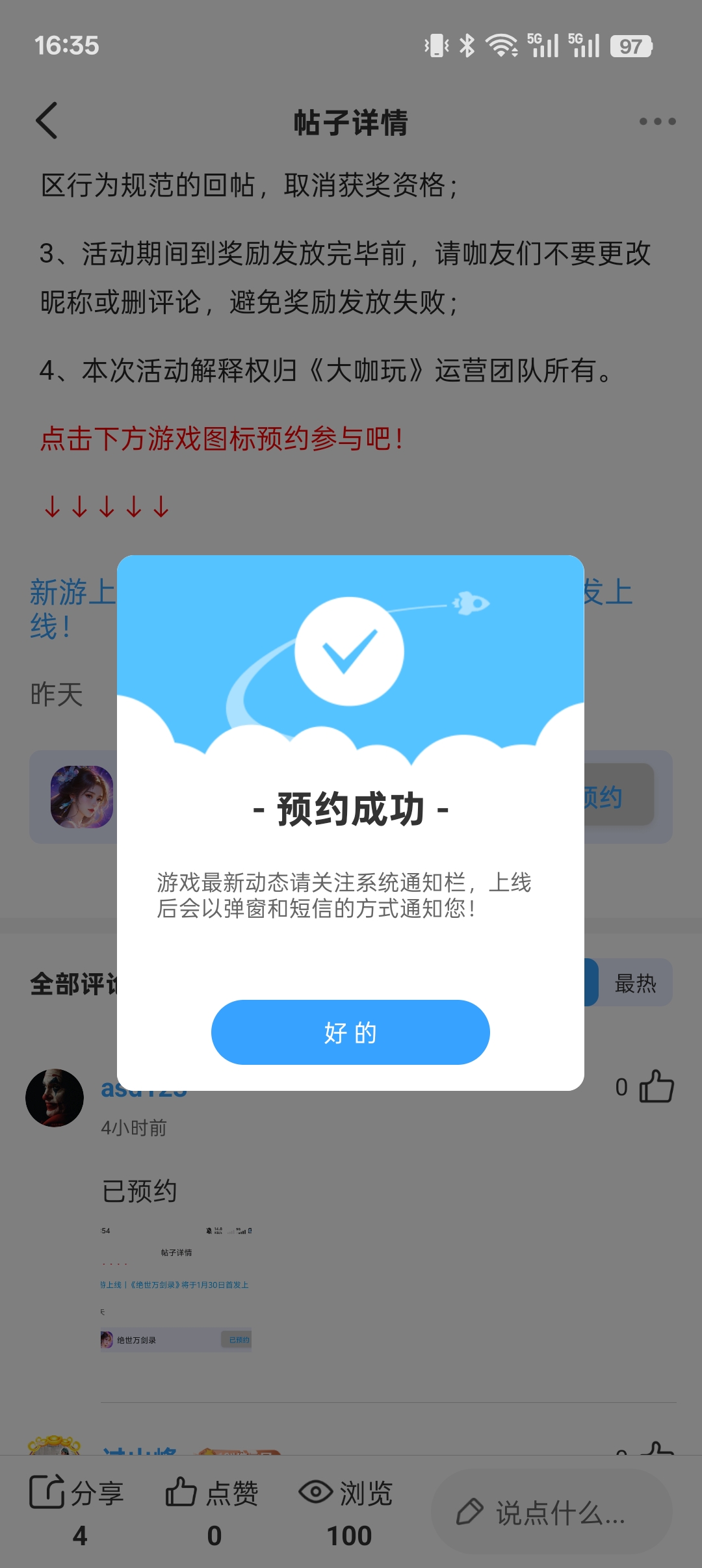This screenshot has height=1568, width=702.
Task: View the Joker avatar commenter's profile
Action: pos(55,1097)
